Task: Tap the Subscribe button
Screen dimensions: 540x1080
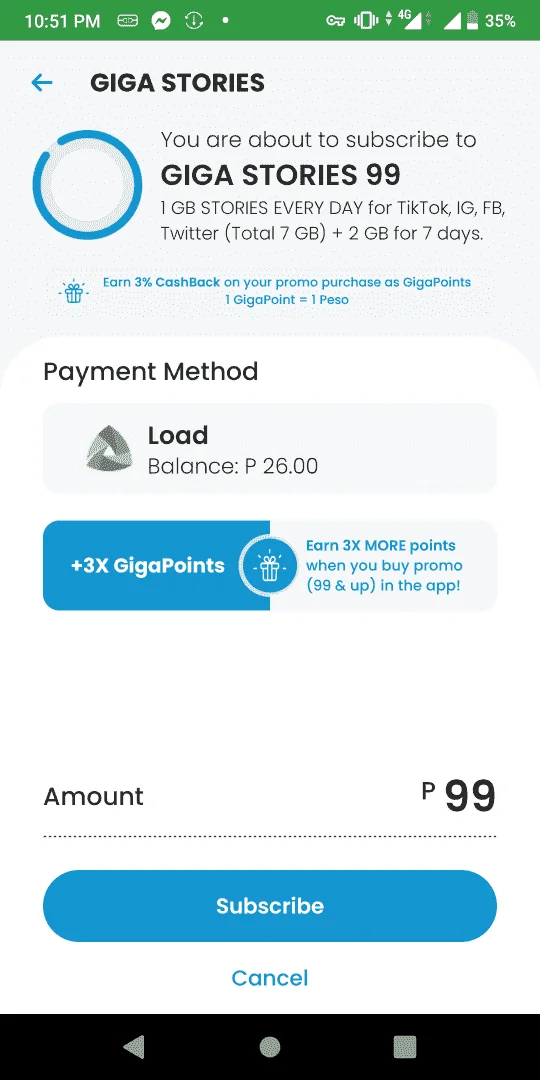Action: tap(270, 906)
